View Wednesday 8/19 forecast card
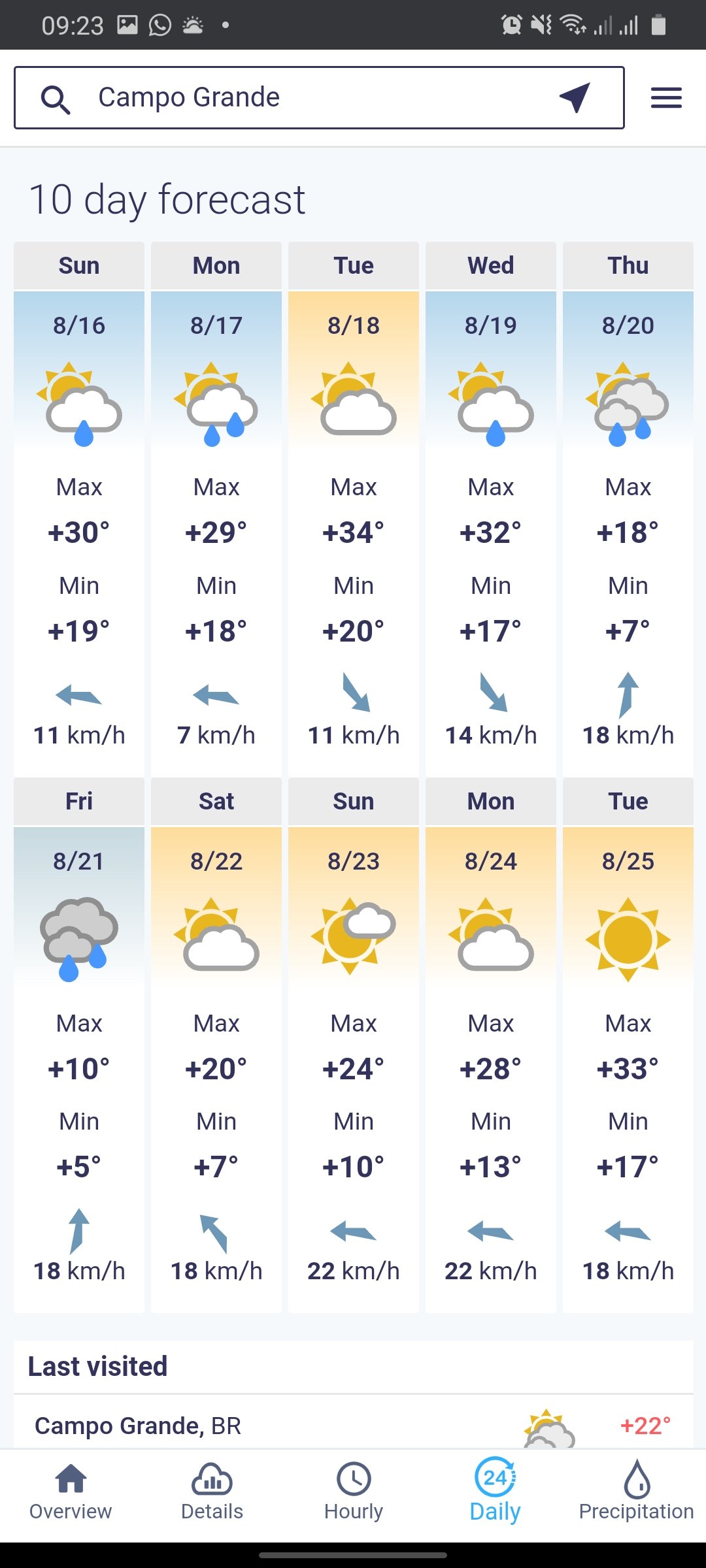Viewport: 706px width, 1568px height. pyautogui.click(x=491, y=509)
